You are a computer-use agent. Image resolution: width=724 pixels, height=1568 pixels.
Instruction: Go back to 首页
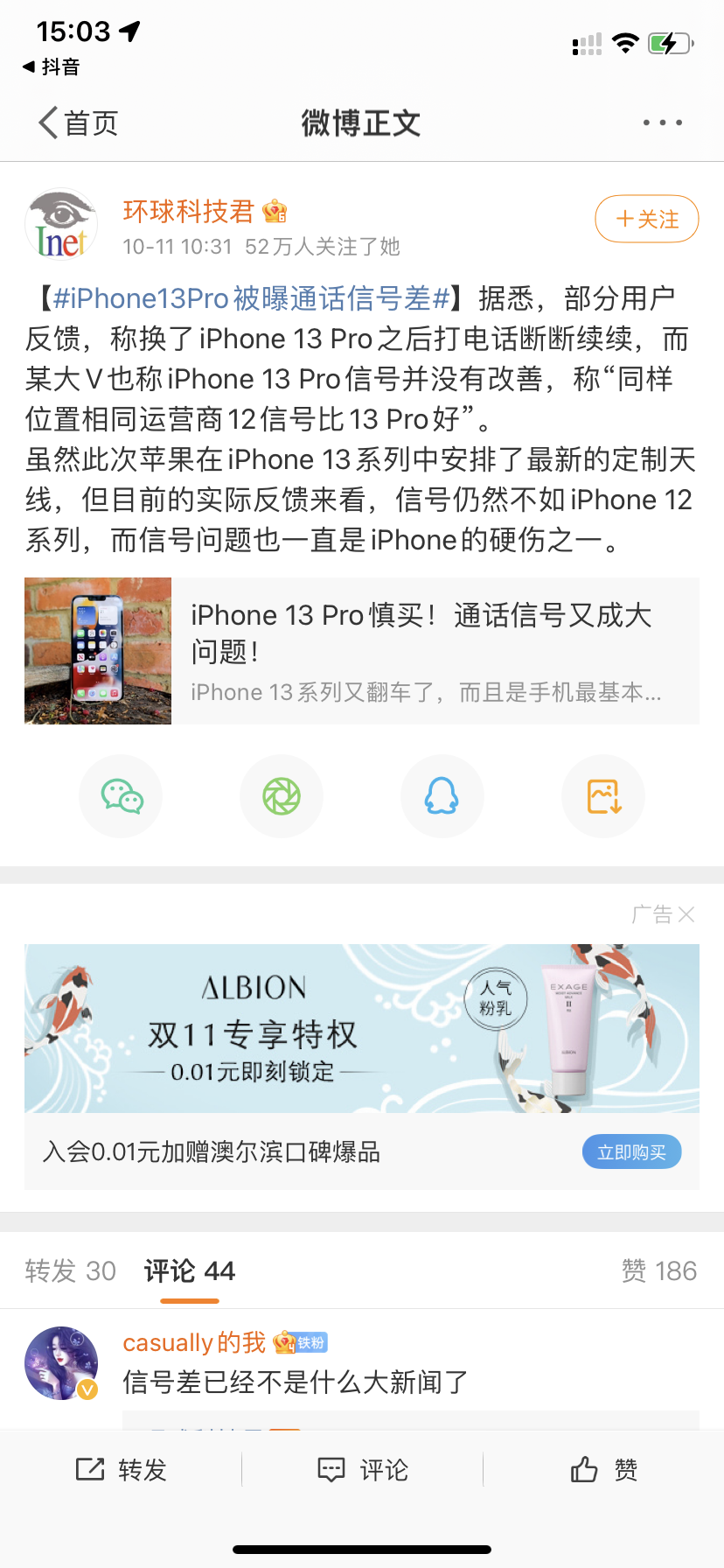tap(79, 123)
